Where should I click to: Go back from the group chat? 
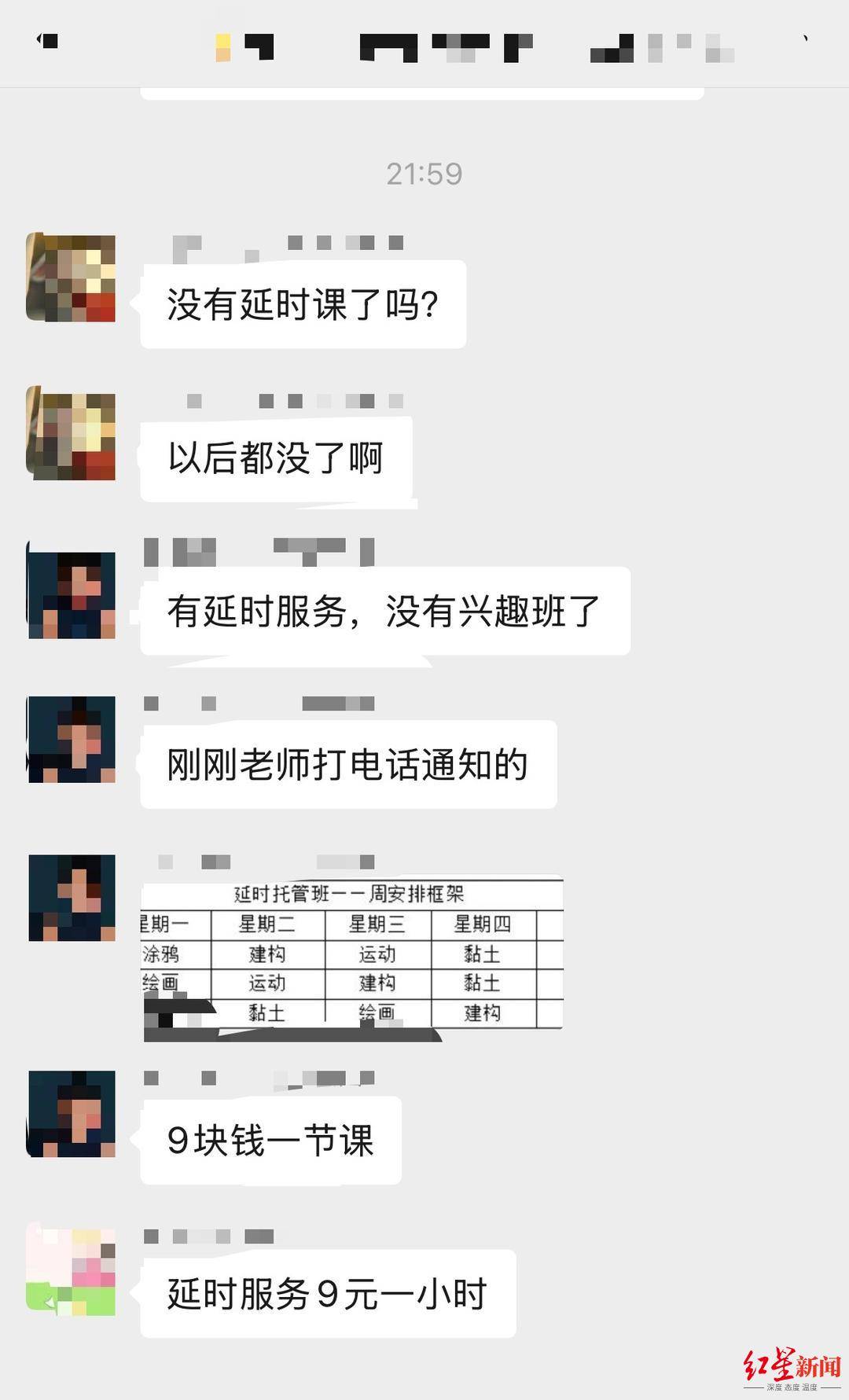click(48, 41)
